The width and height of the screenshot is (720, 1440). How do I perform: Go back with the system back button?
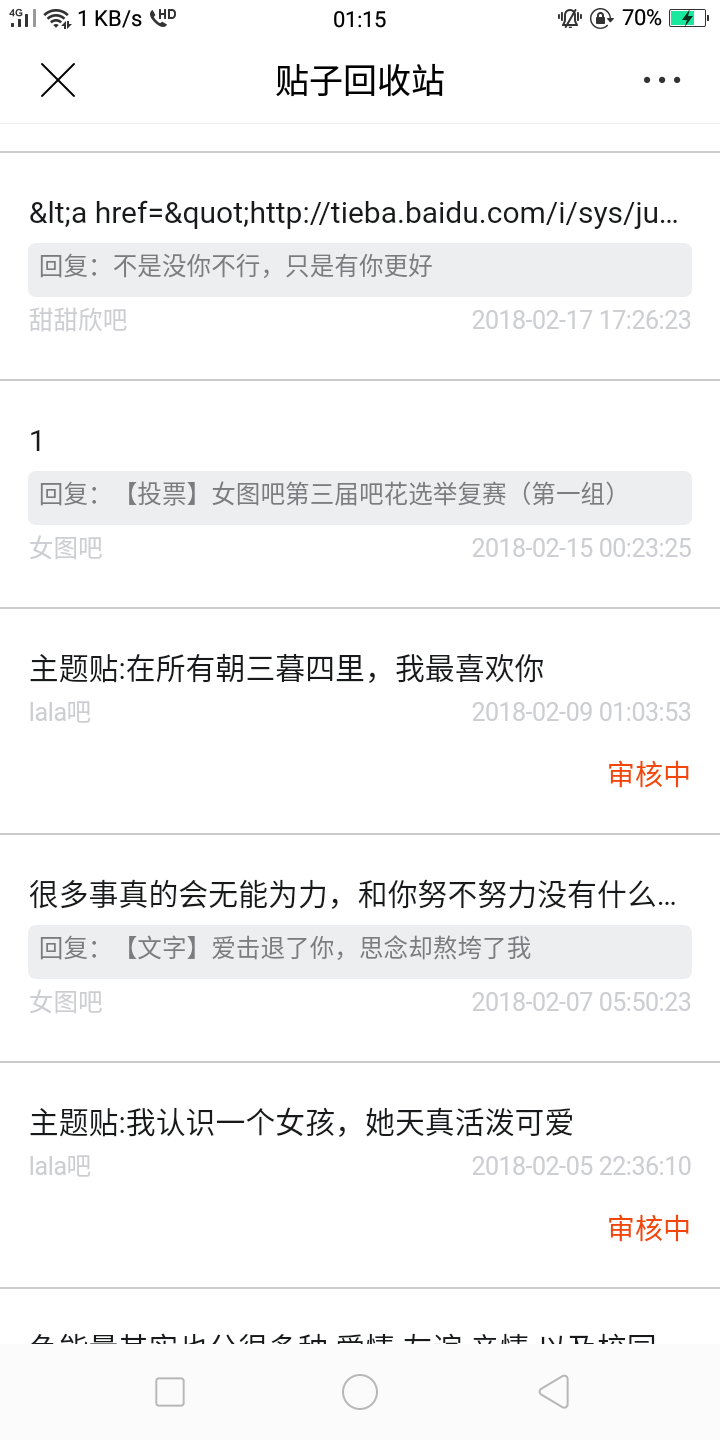(x=553, y=1391)
